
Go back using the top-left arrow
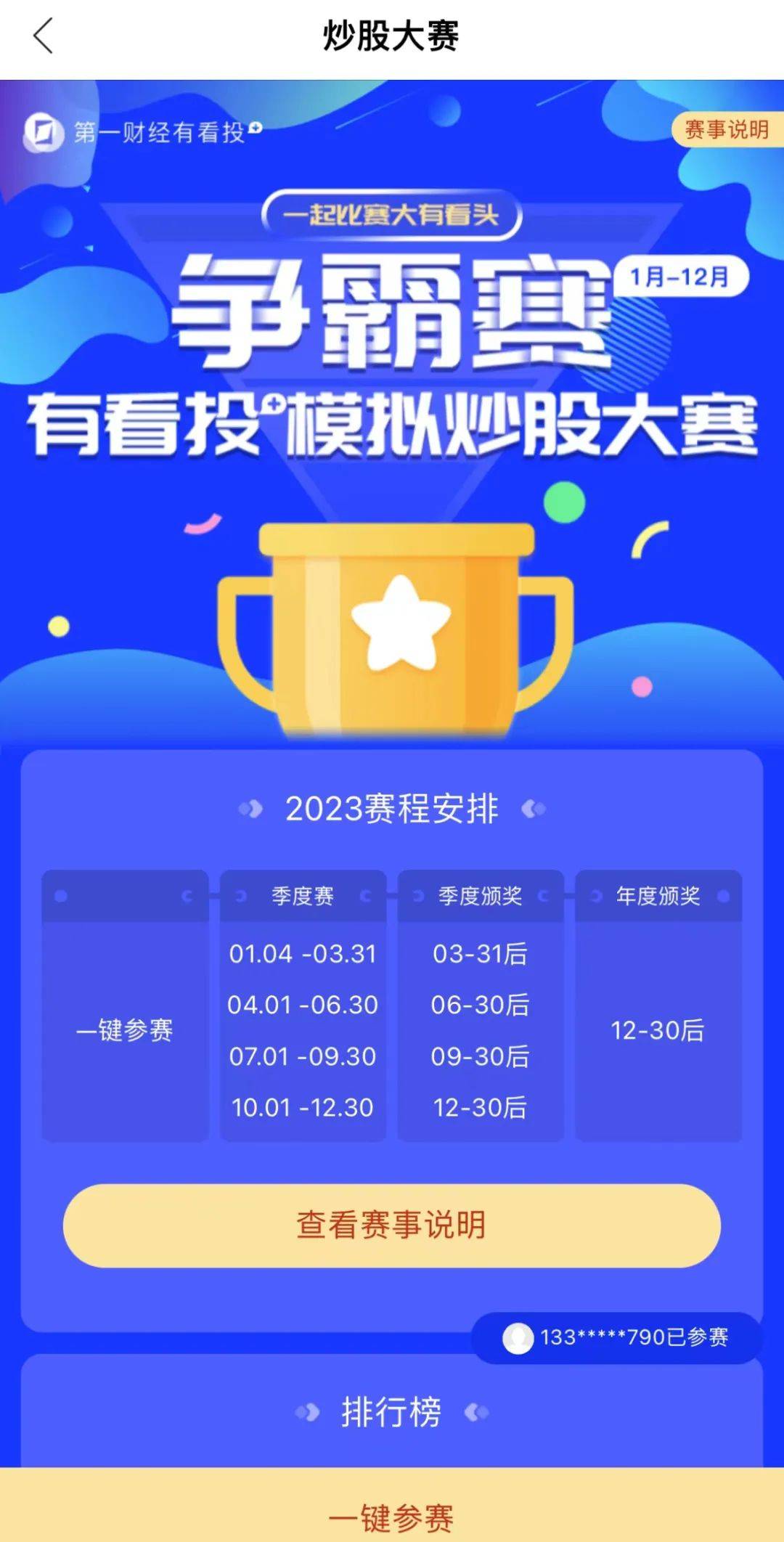[x=44, y=36]
